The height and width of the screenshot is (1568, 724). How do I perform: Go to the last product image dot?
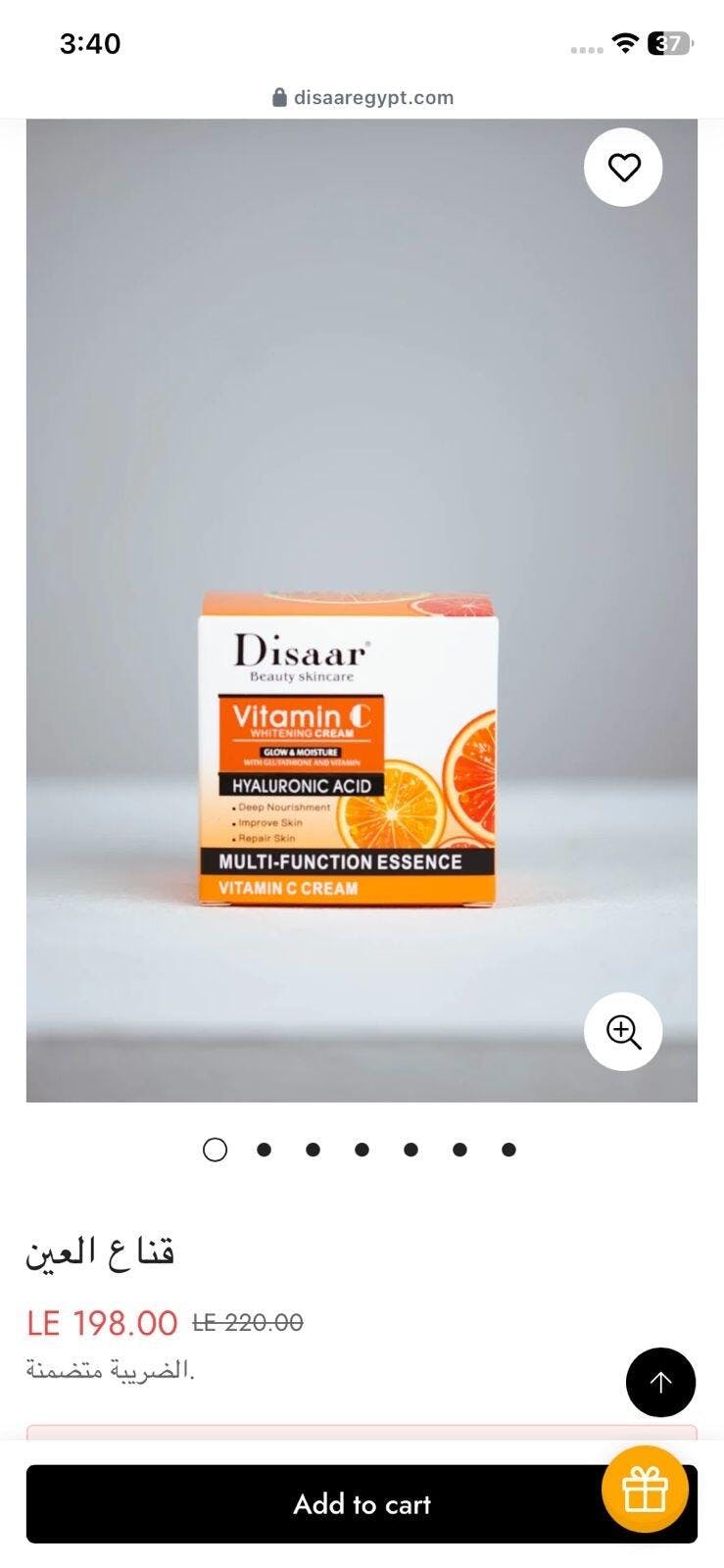point(508,1150)
